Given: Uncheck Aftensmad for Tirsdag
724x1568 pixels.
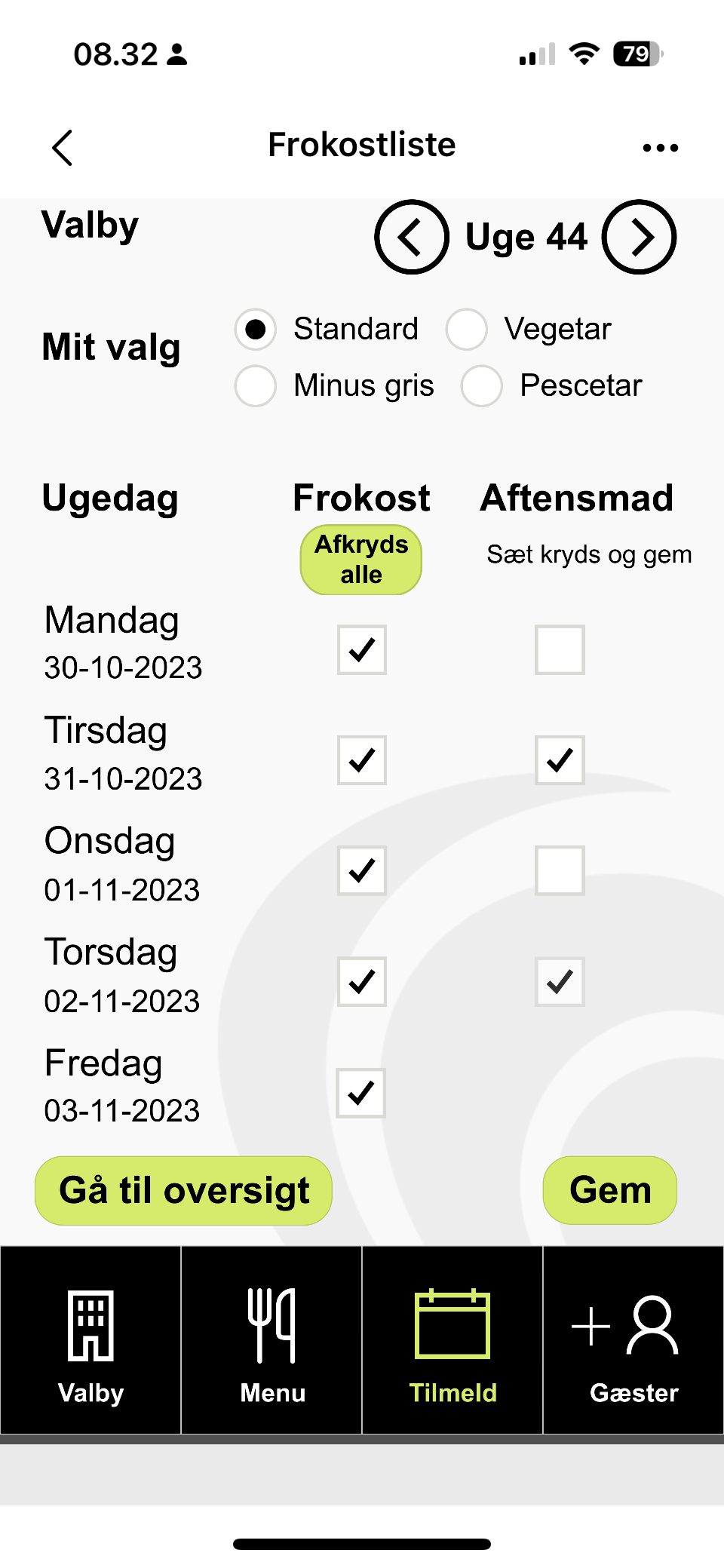Looking at the screenshot, I should 560,760.
